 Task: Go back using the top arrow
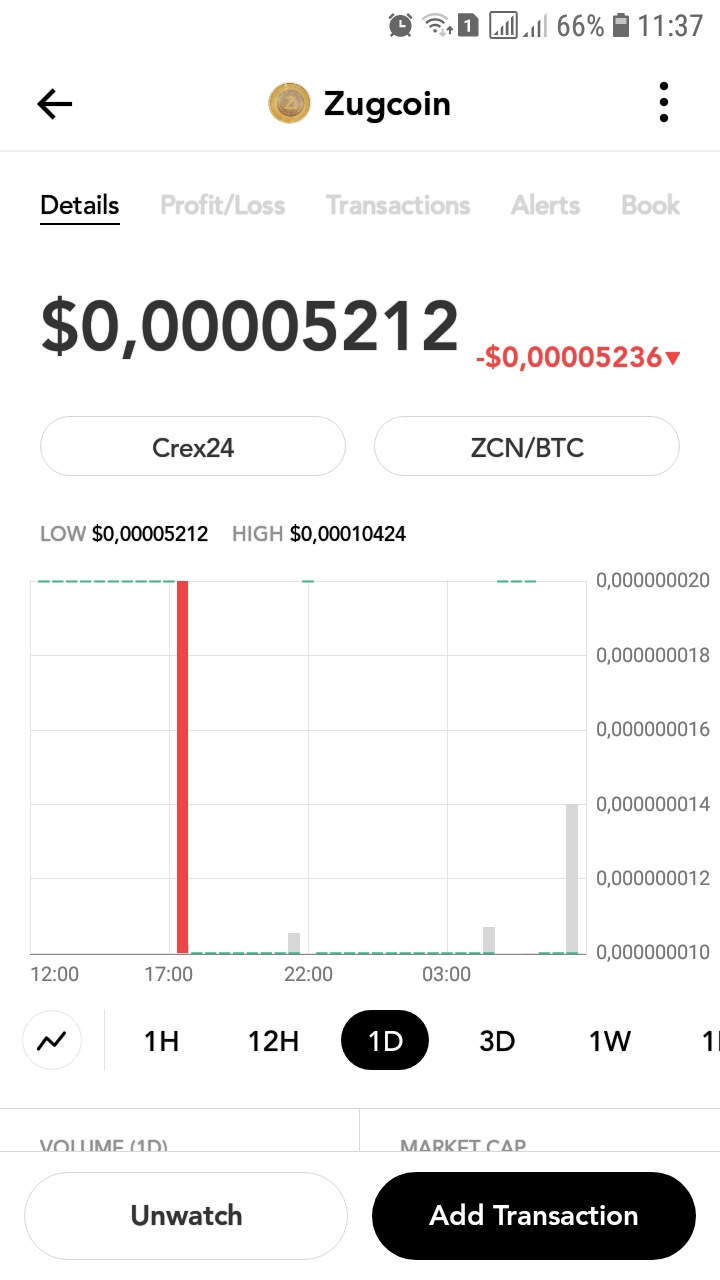click(54, 104)
